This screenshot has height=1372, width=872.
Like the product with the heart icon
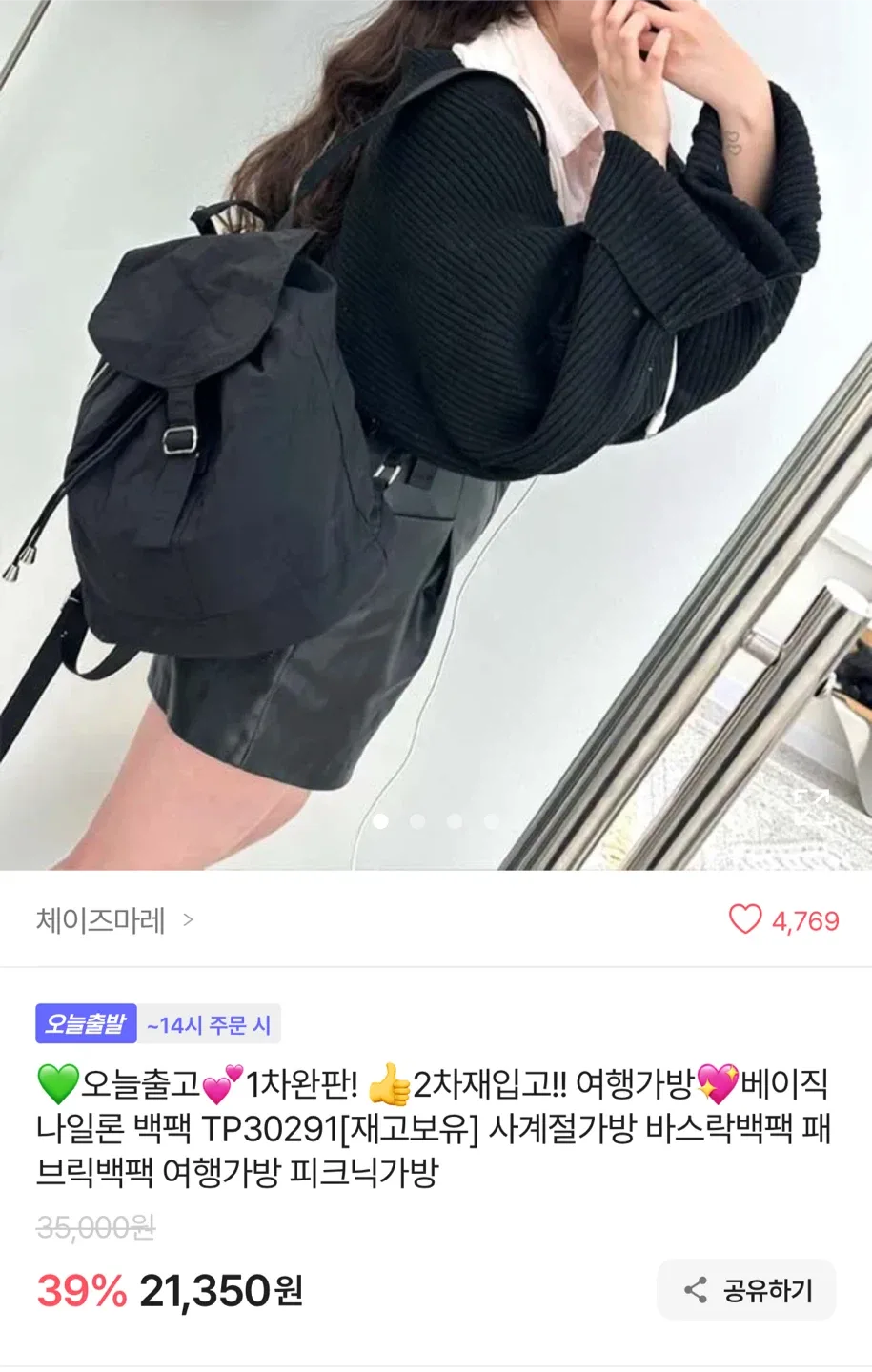click(745, 919)
